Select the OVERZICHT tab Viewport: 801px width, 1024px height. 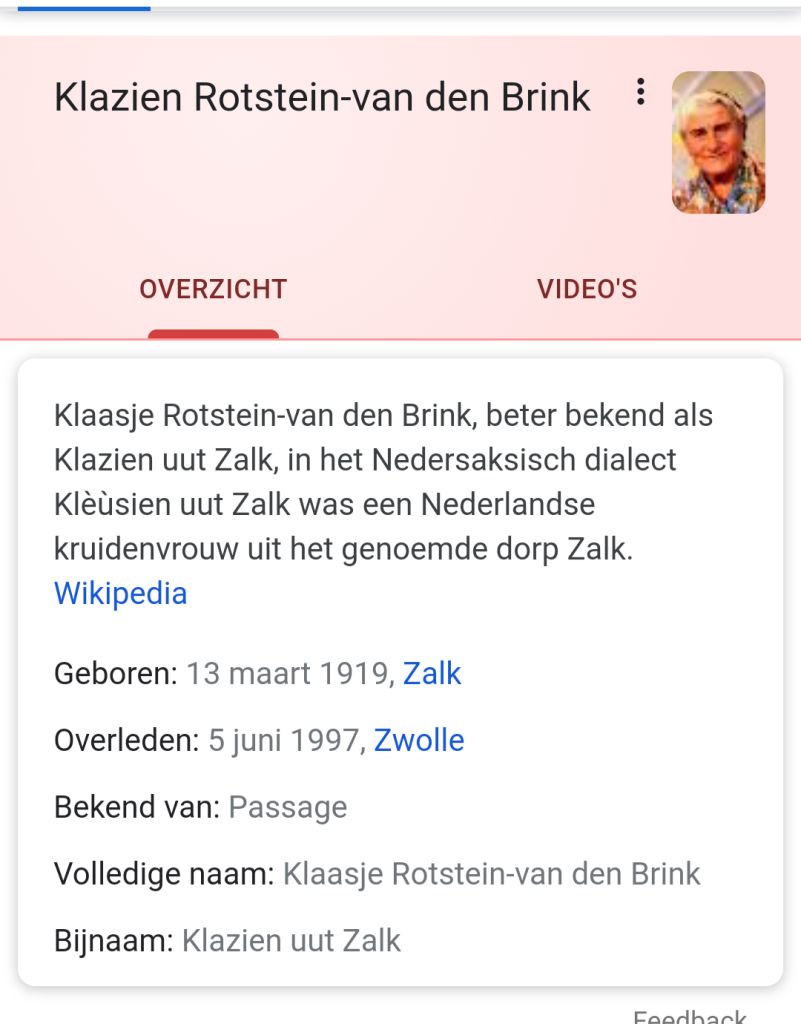click(x=213, y=289)
